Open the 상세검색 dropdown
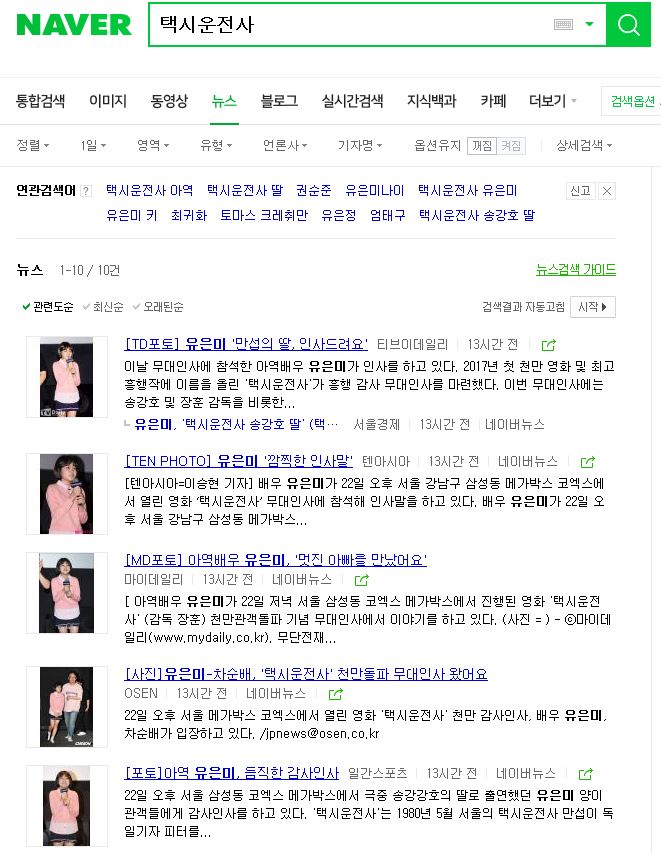 point(584,145)
